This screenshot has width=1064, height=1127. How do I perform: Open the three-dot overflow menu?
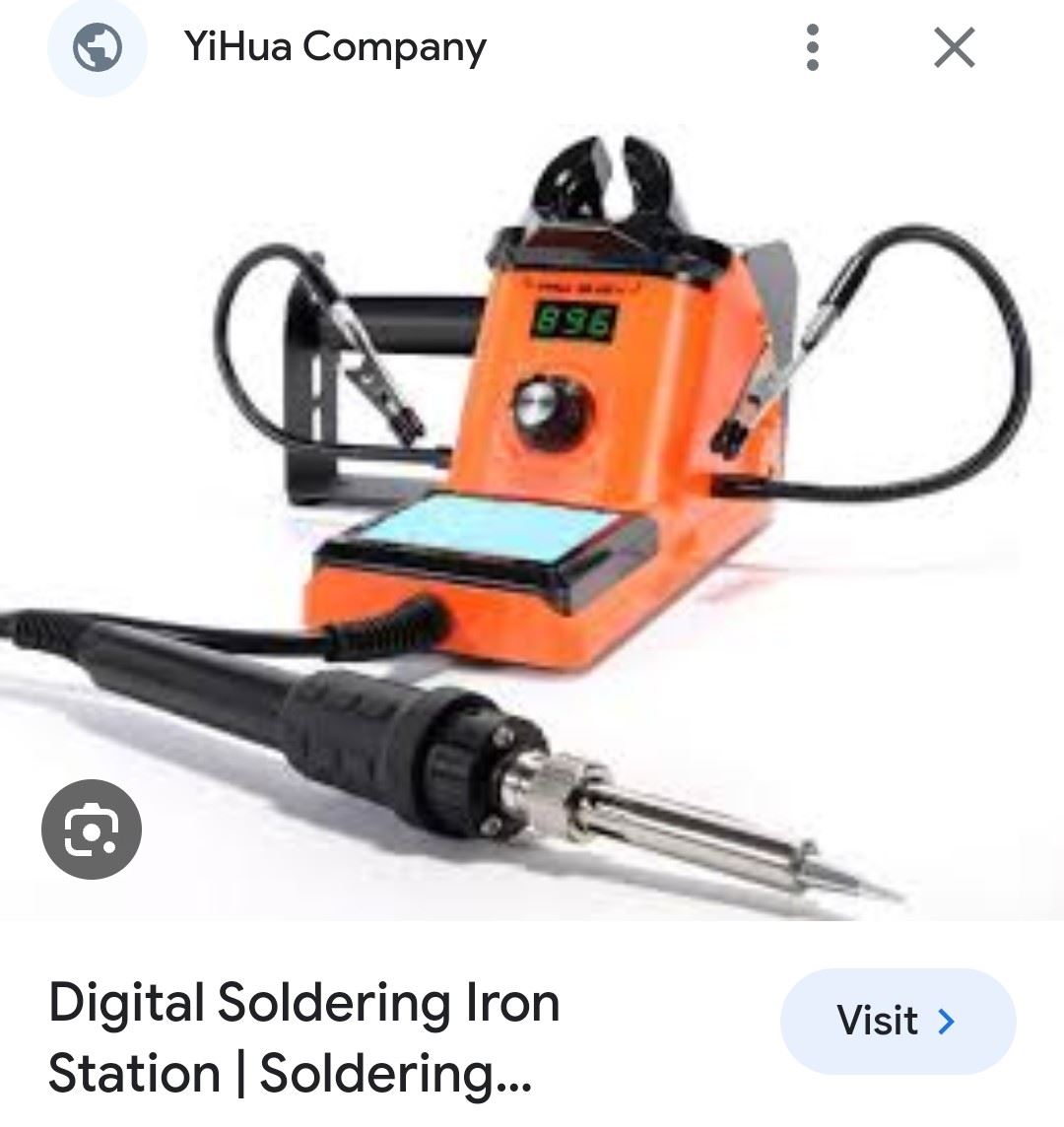[x=813, y=47]
